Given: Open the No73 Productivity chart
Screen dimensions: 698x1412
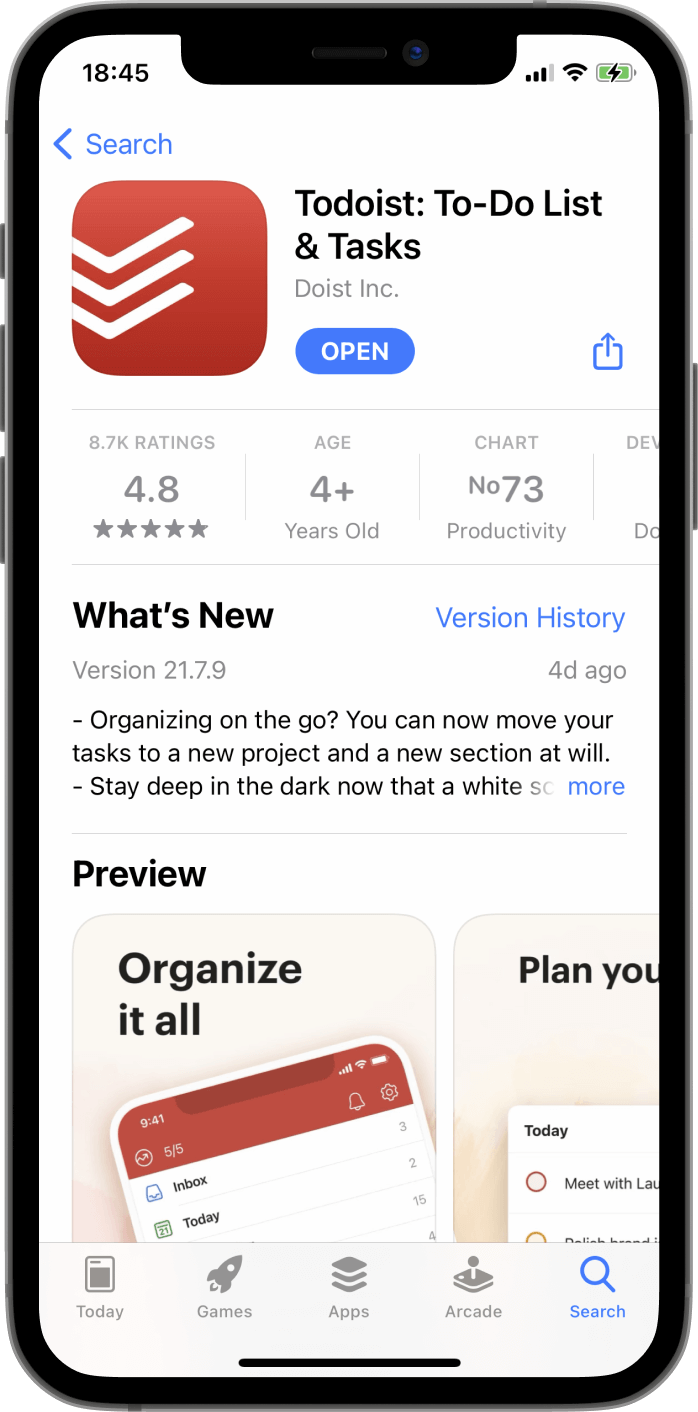Looking at the screenshot, I should [x=506, y=490].
